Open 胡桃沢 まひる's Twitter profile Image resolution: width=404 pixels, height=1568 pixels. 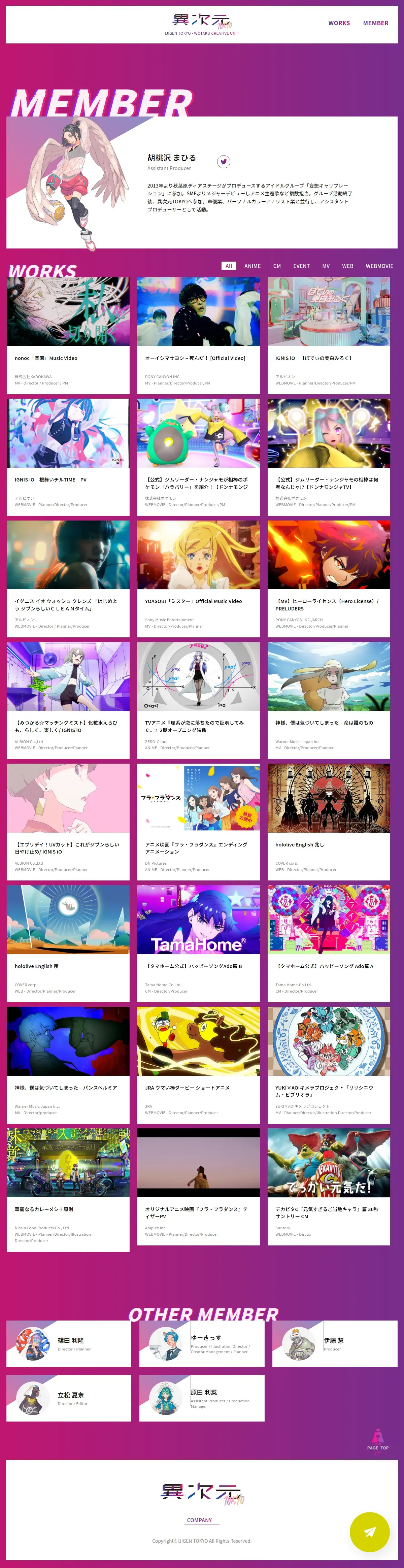pos(223,161)
